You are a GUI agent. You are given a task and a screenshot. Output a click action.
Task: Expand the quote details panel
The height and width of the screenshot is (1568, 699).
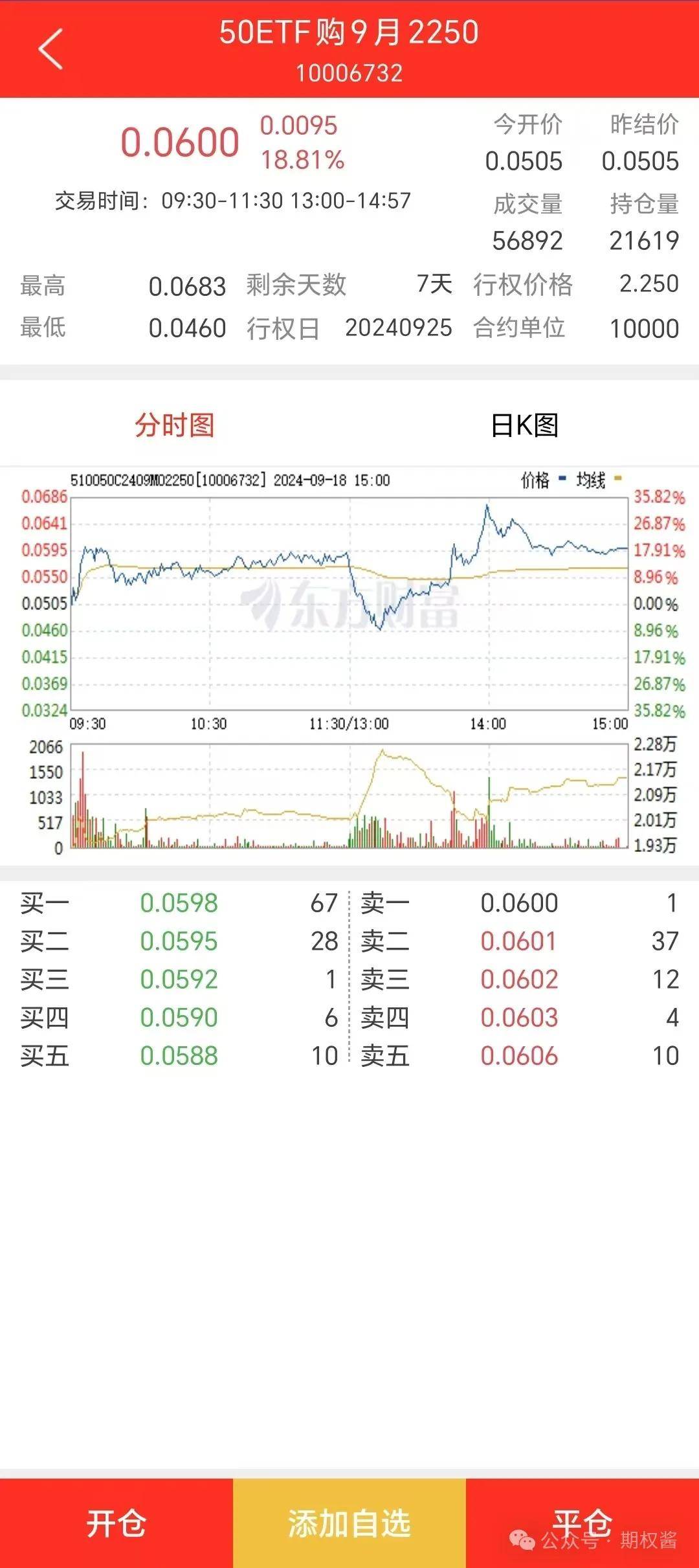349,227
